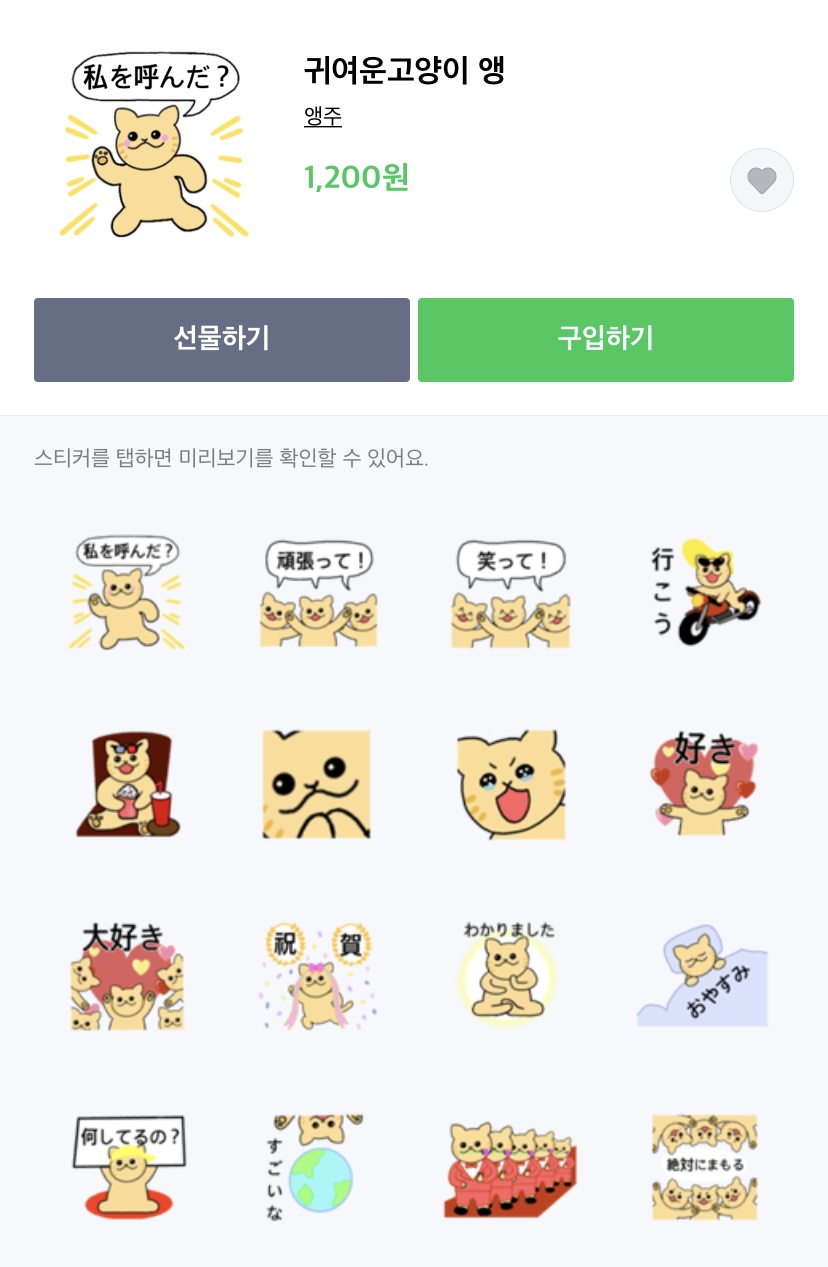Preview the 絶対にまもる sticker

(703, 1168)
